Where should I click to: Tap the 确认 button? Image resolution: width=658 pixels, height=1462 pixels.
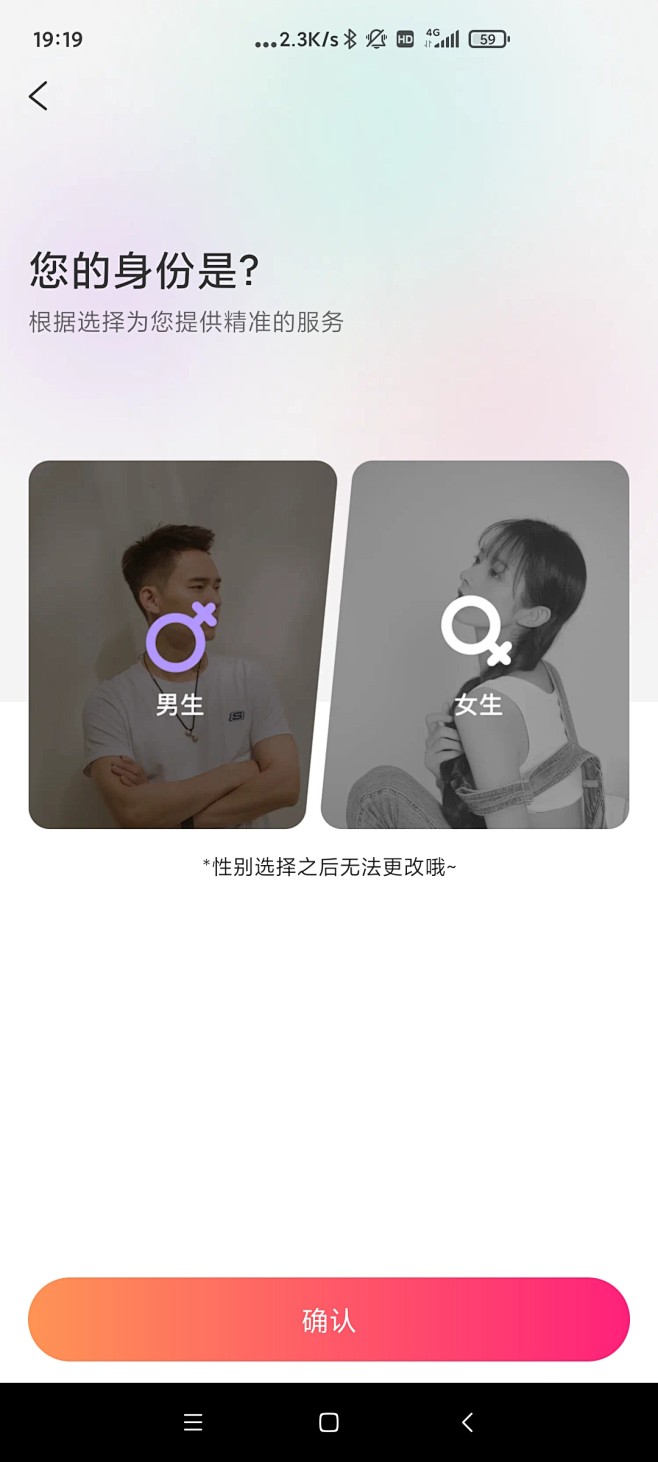click(329, 1319)
